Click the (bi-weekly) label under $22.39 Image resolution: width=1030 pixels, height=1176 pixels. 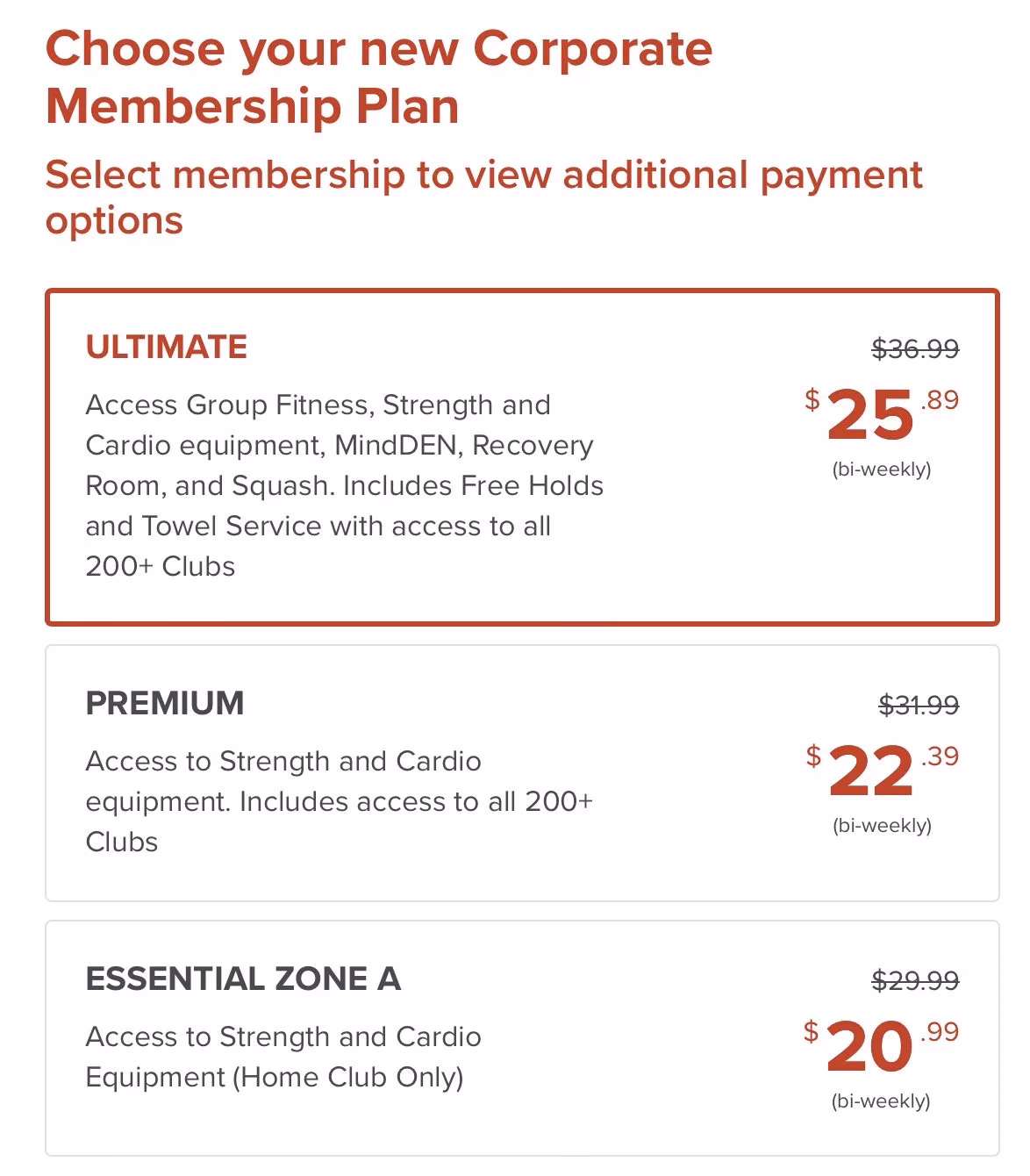[x=882, y=825]
